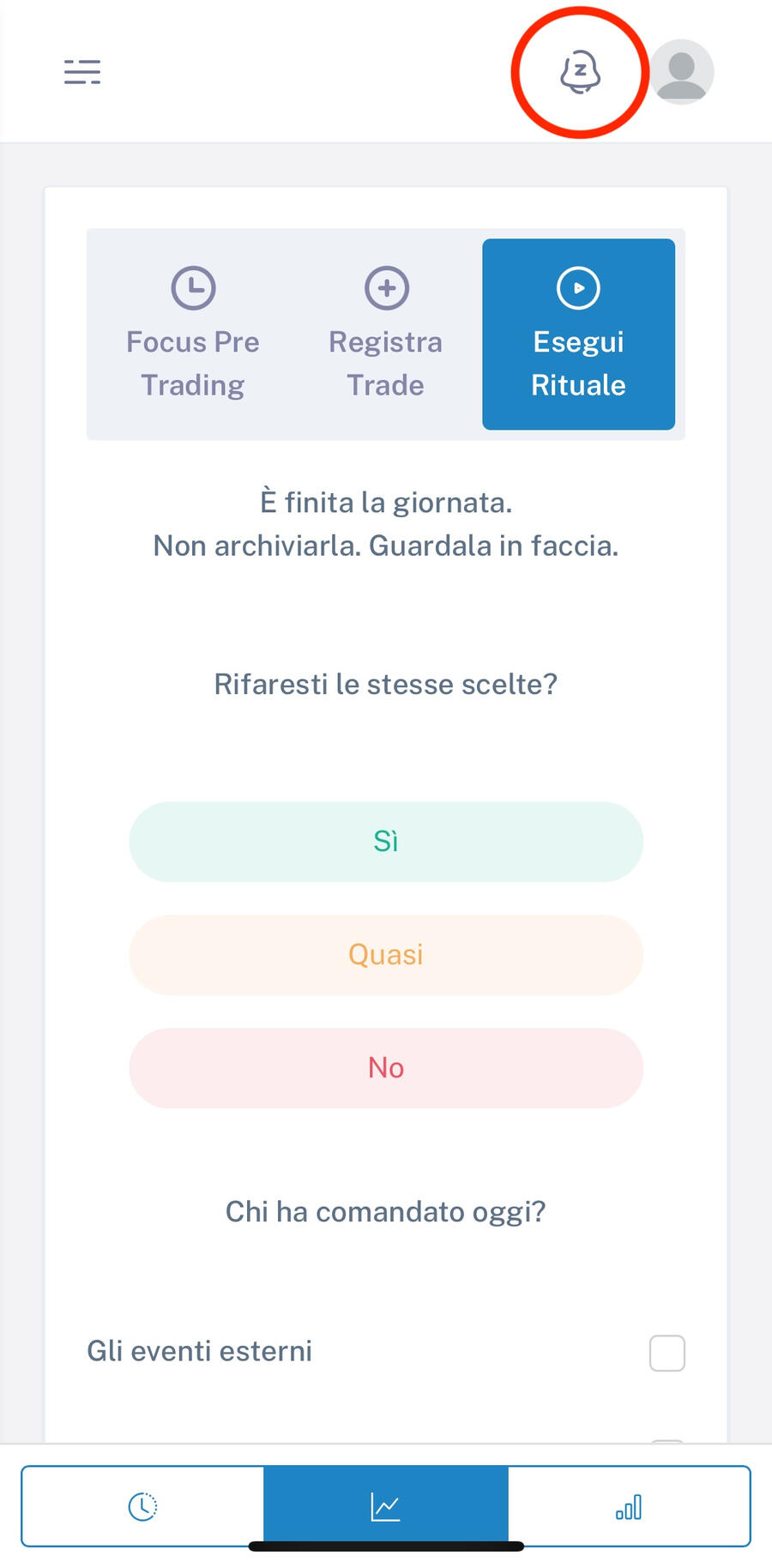This screenshot has height=1568, width=772.
Task: Open the Esegui Rituale tab
Action: [x=578, y=335]
